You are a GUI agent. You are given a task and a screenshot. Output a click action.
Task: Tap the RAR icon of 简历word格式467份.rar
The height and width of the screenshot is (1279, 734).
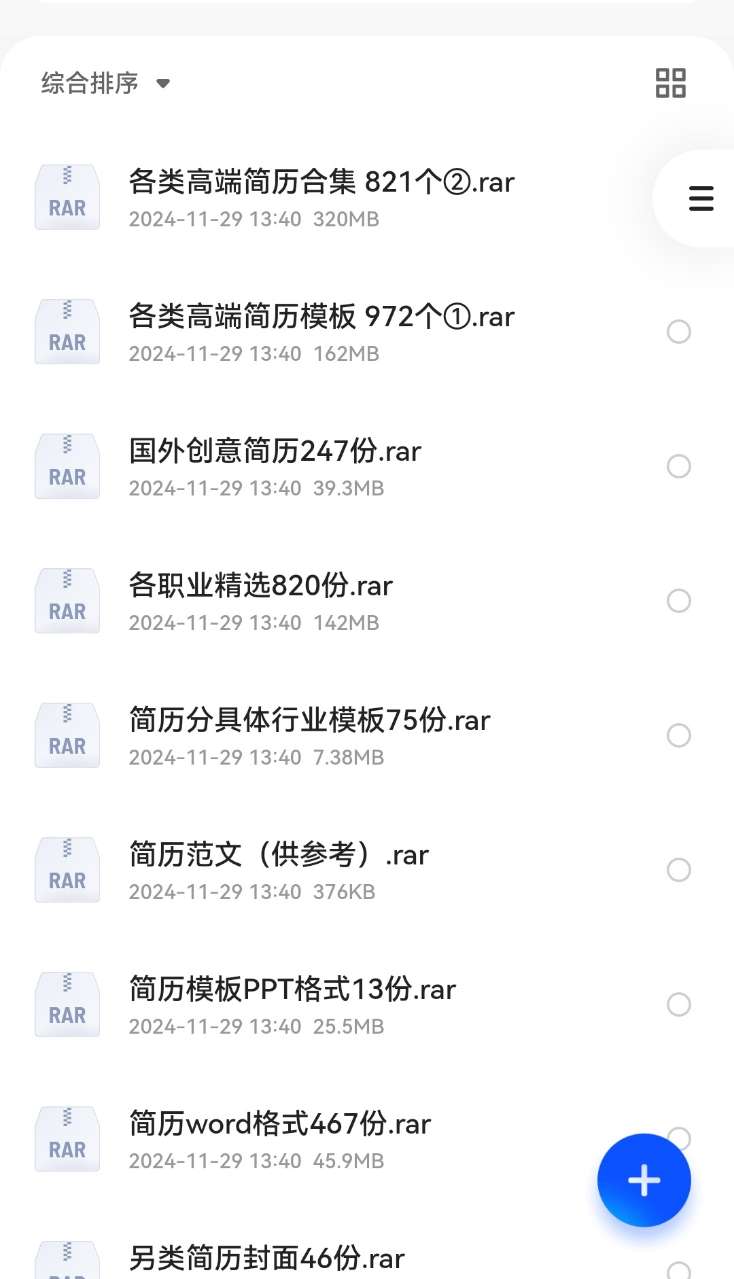pos(67,1138)
